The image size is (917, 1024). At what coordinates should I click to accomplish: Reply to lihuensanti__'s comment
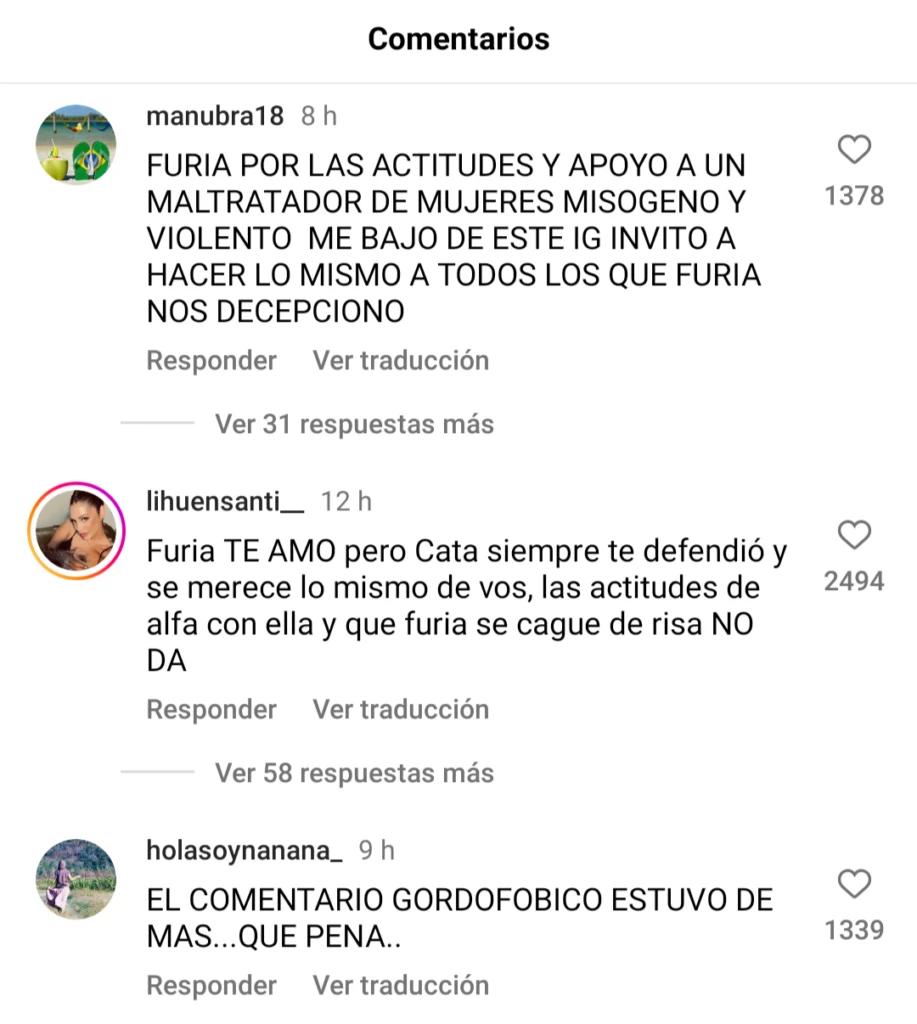[211, 709]
